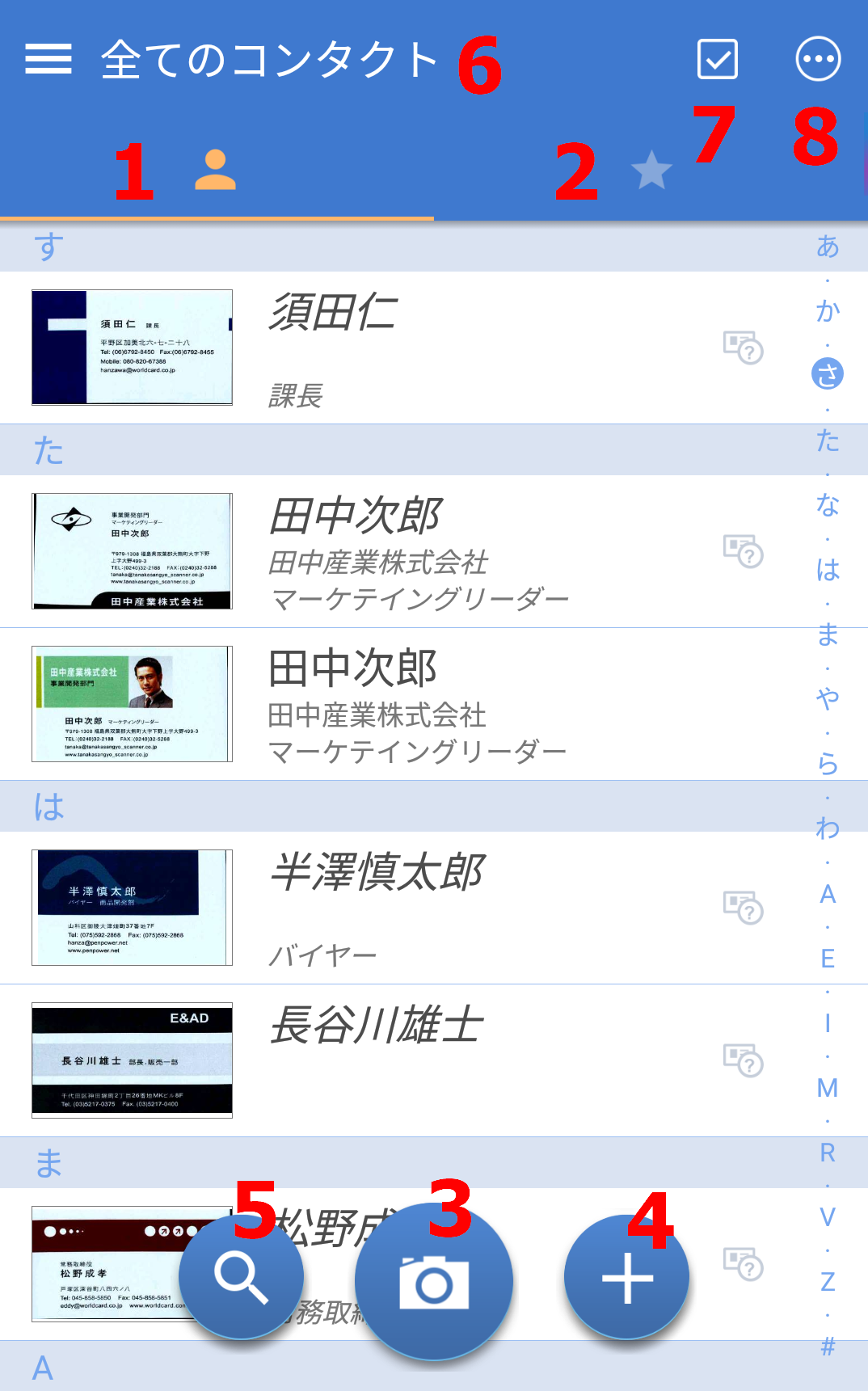868x1391 pixels.
Task: Add a new contact with the plus button
Action: tap(627, 1279)
